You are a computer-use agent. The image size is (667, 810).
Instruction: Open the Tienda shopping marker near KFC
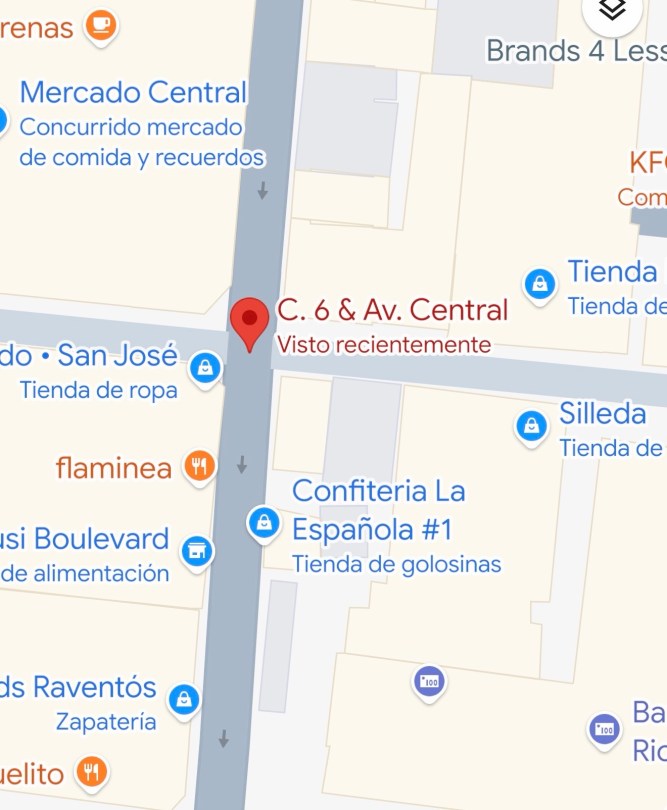pyautogui.click(x=540, y=283)
